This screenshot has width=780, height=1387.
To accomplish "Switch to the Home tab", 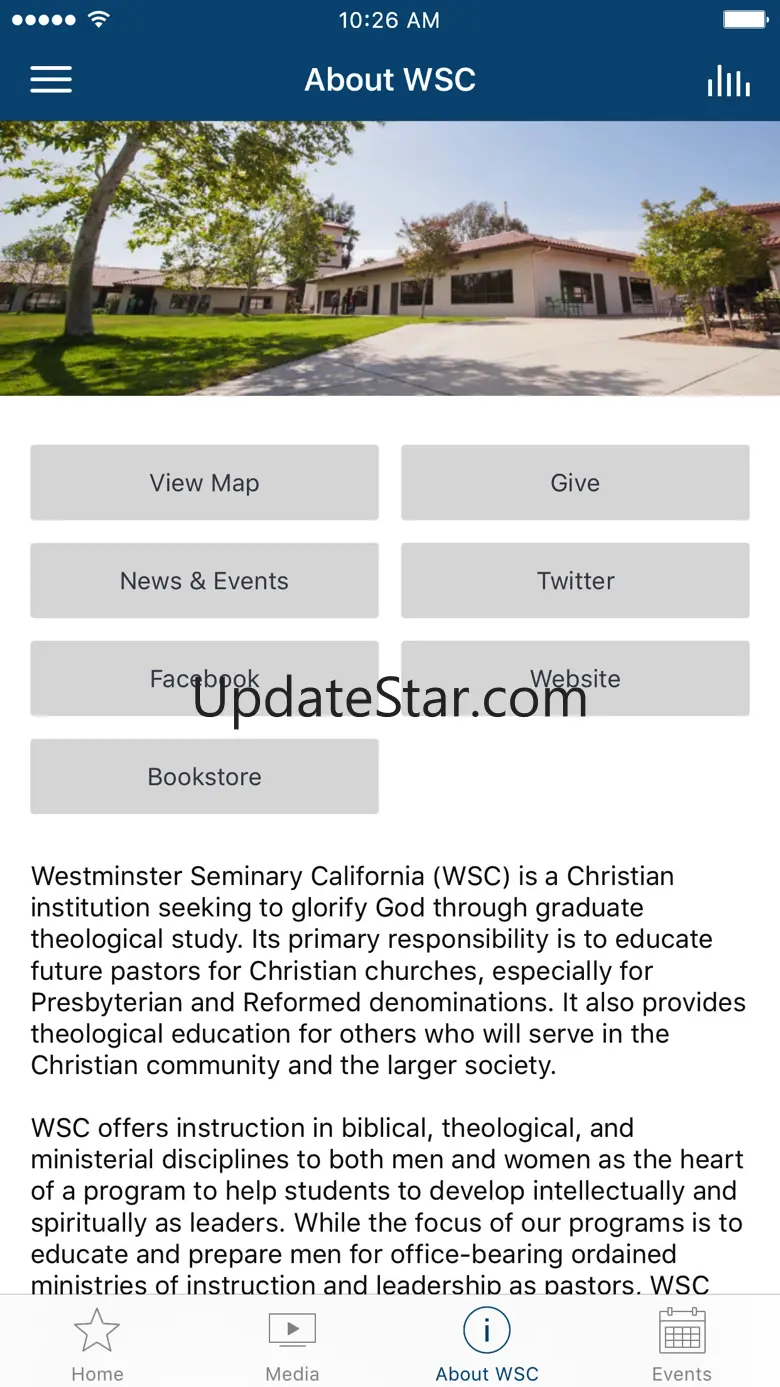I will point(97,1343).
